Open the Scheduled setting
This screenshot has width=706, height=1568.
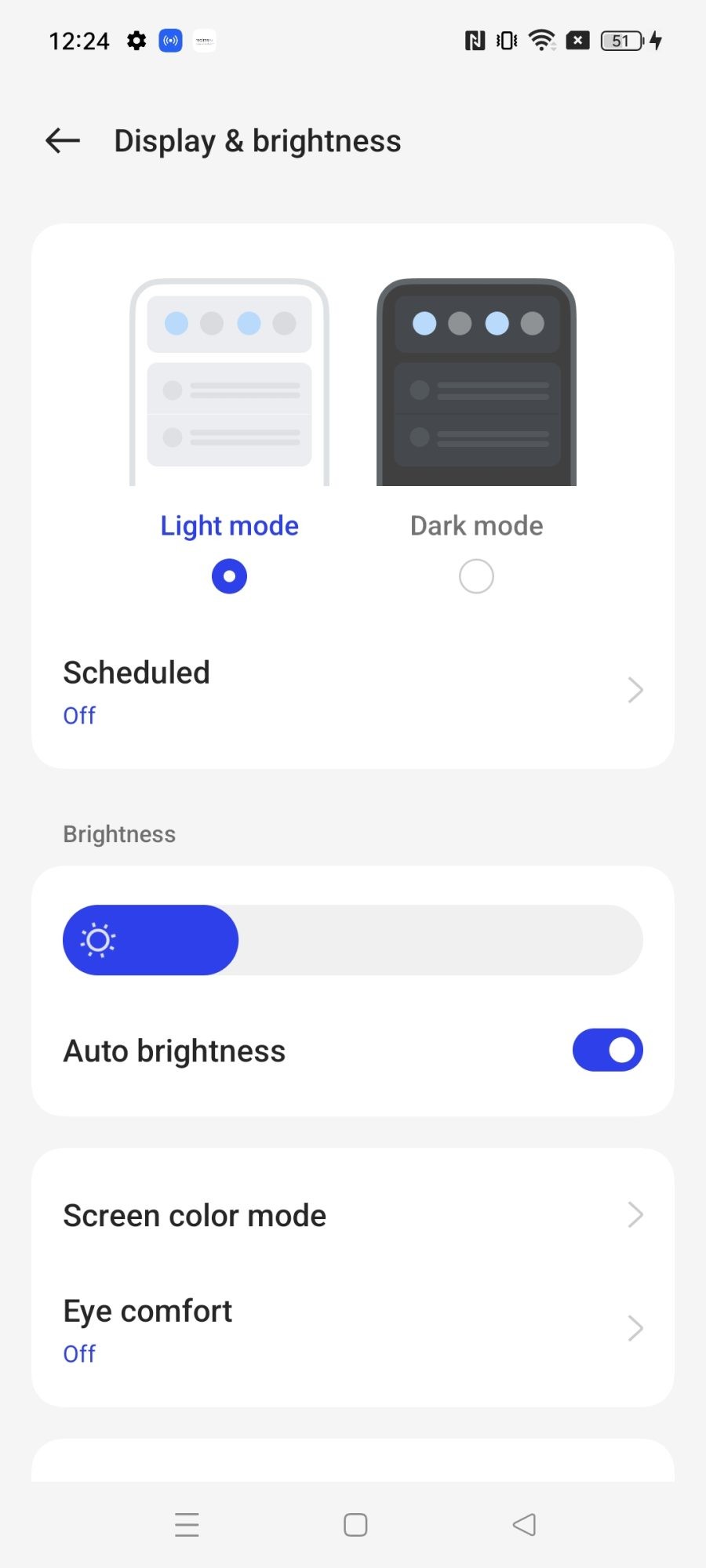click(353, 691)
